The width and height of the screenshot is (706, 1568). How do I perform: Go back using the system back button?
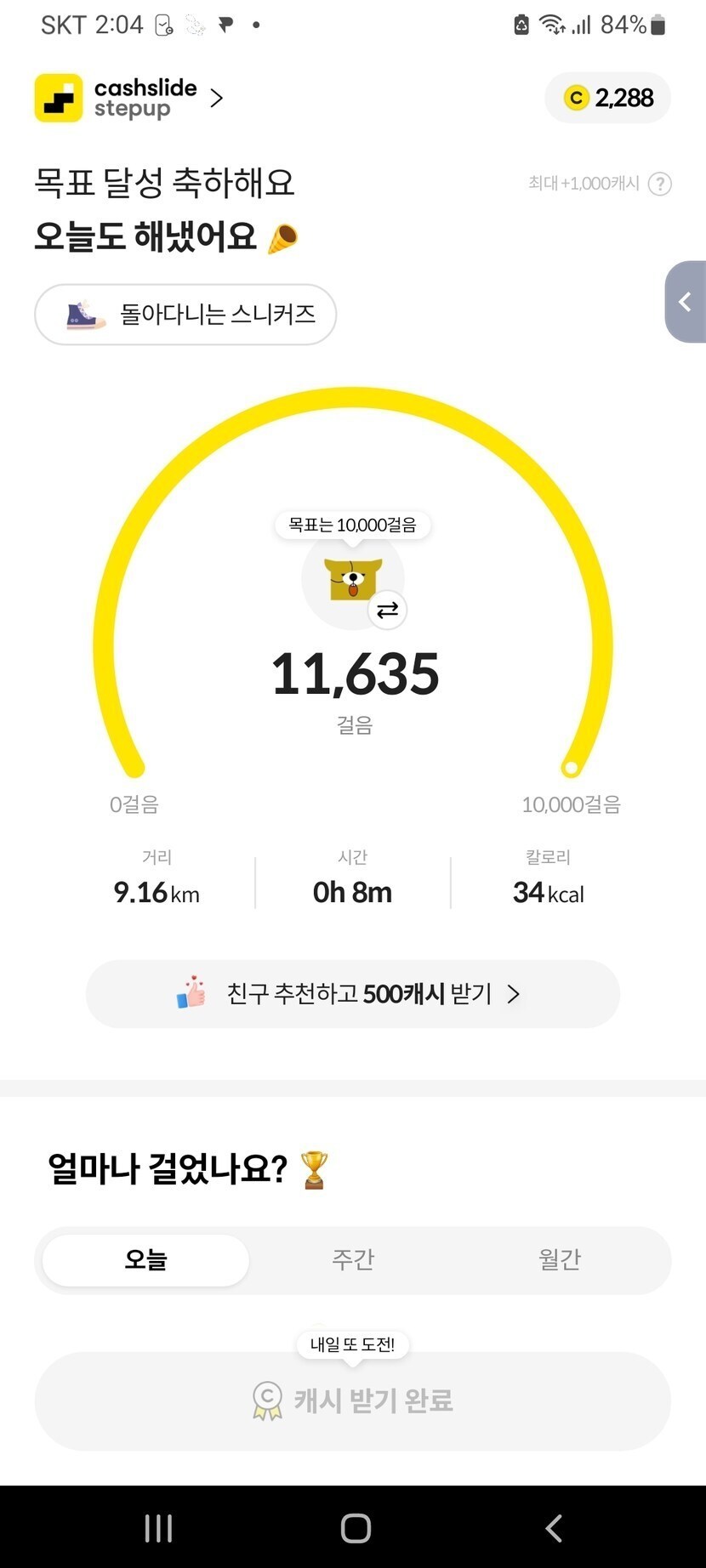554,1528
